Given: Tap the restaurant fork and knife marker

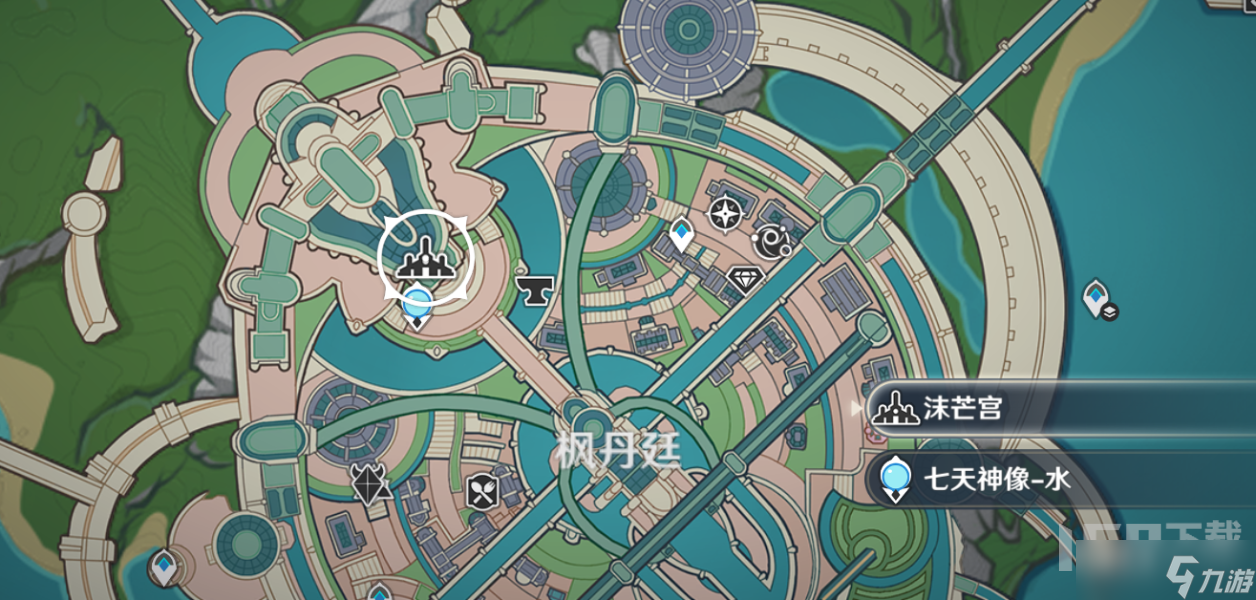Looking at the screenshot, I should point(483,489).
